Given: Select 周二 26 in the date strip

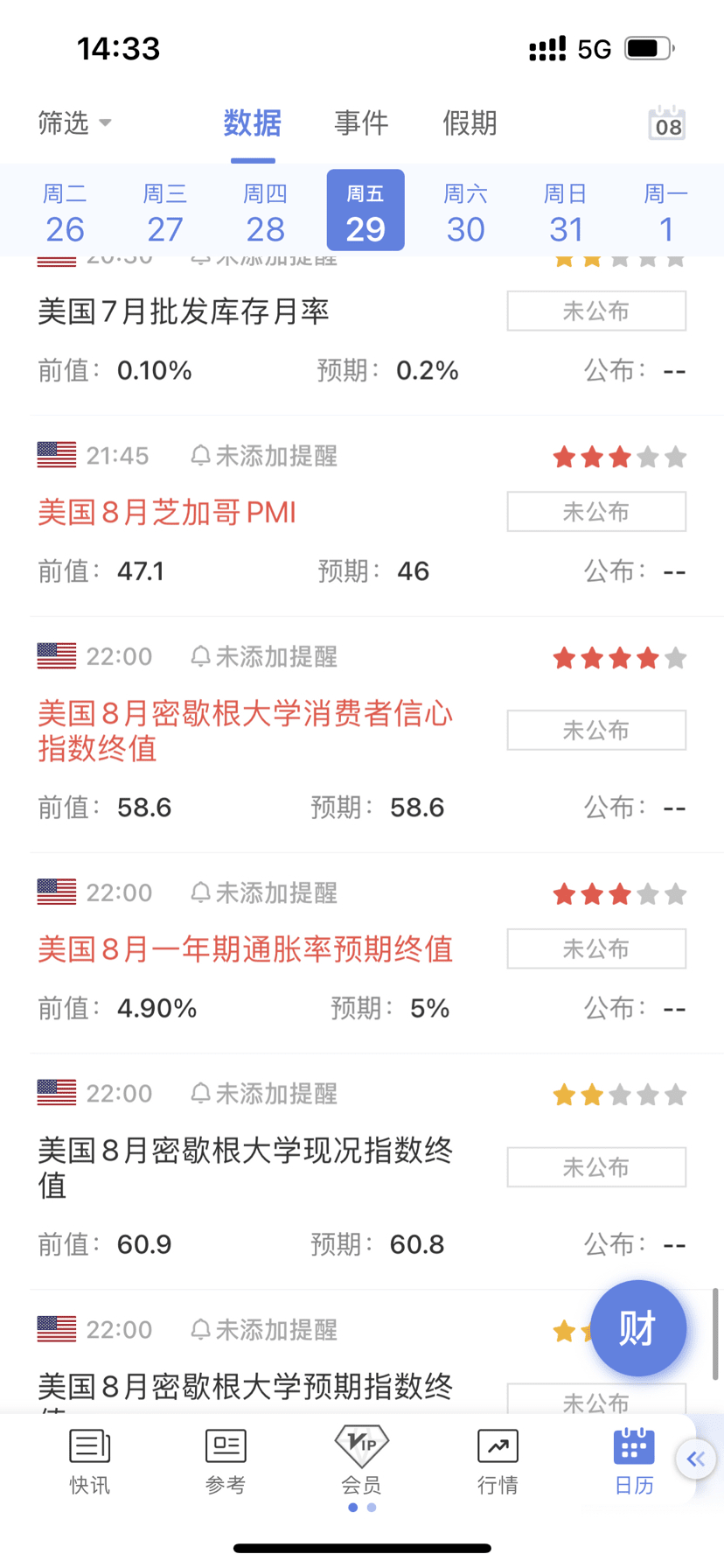Looking at the screenshot, I should [65, 212].
